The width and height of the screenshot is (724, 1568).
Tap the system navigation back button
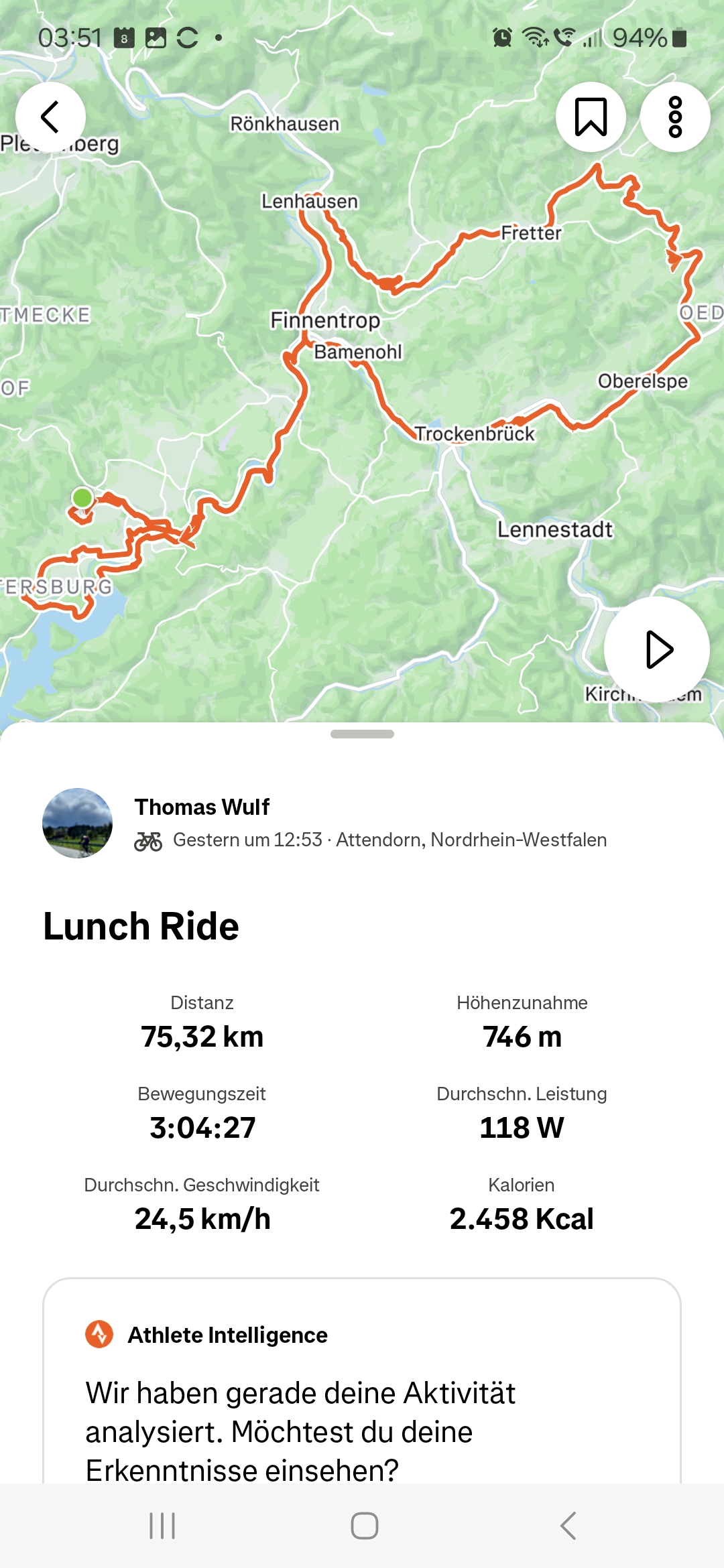point(568,1526)
